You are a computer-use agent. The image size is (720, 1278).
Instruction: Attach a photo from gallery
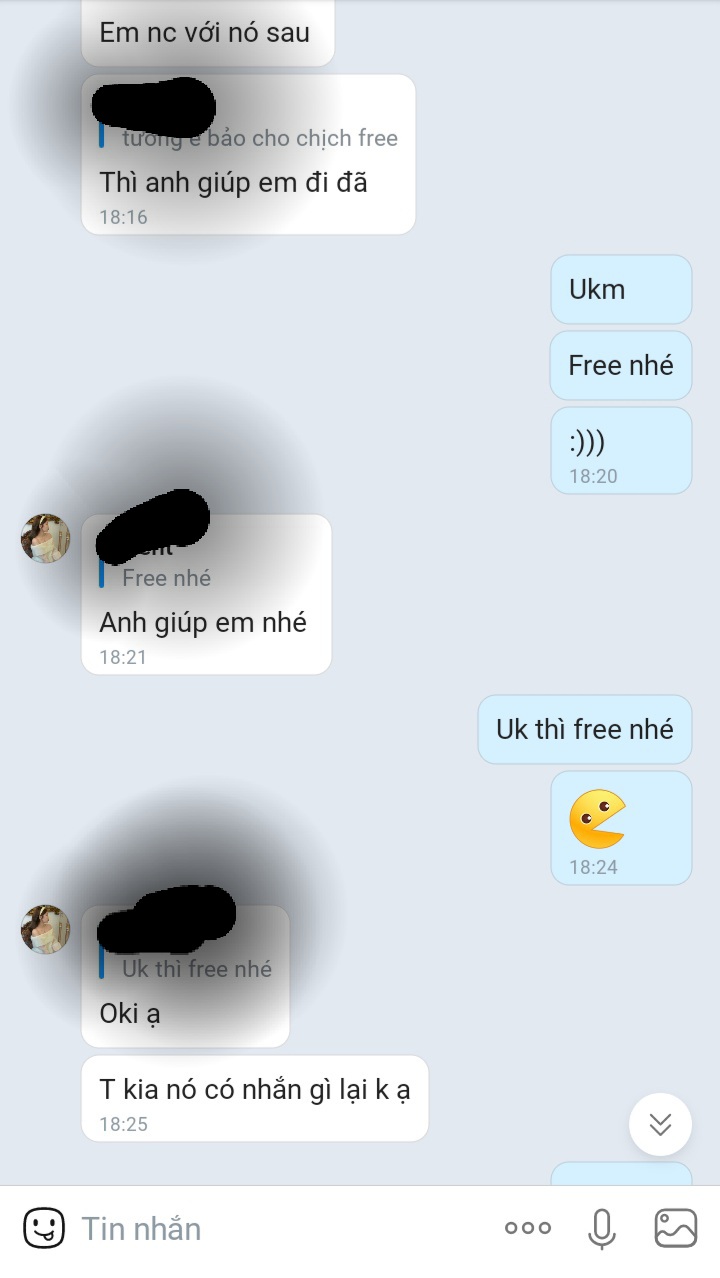coord(676,1228)
